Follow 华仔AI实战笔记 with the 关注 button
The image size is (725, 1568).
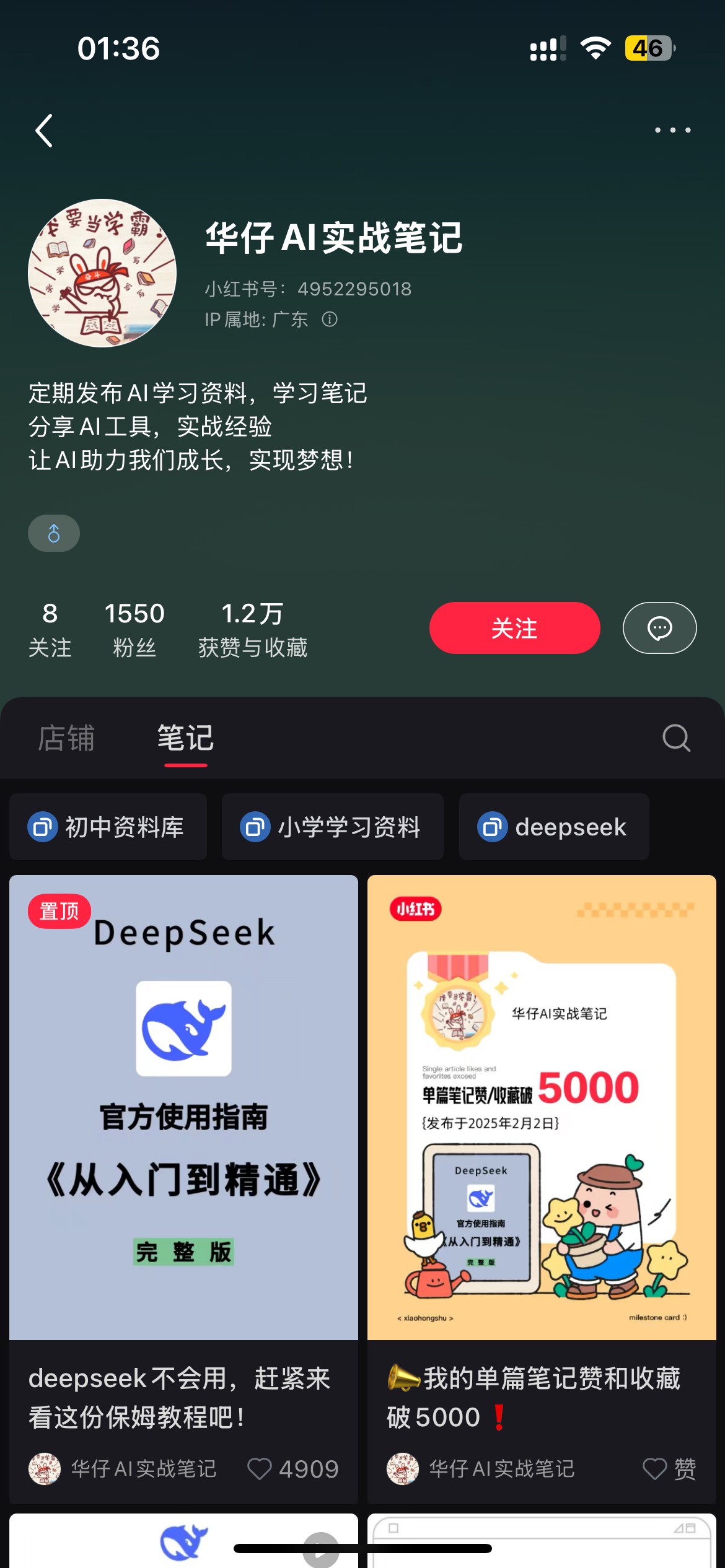(514, 628)
